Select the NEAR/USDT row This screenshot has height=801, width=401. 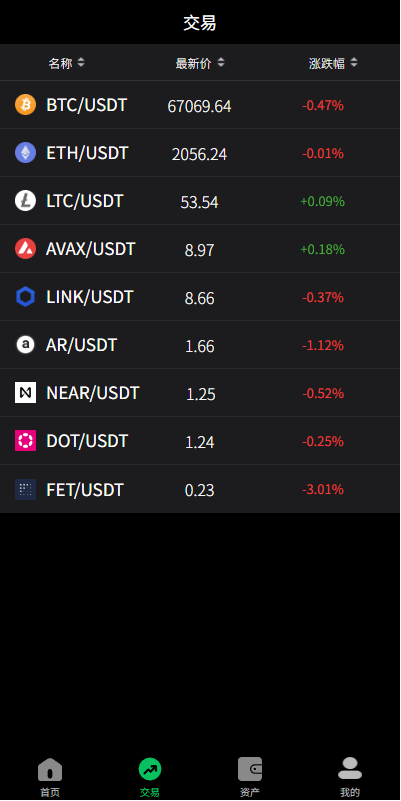[x=200, y=393]
